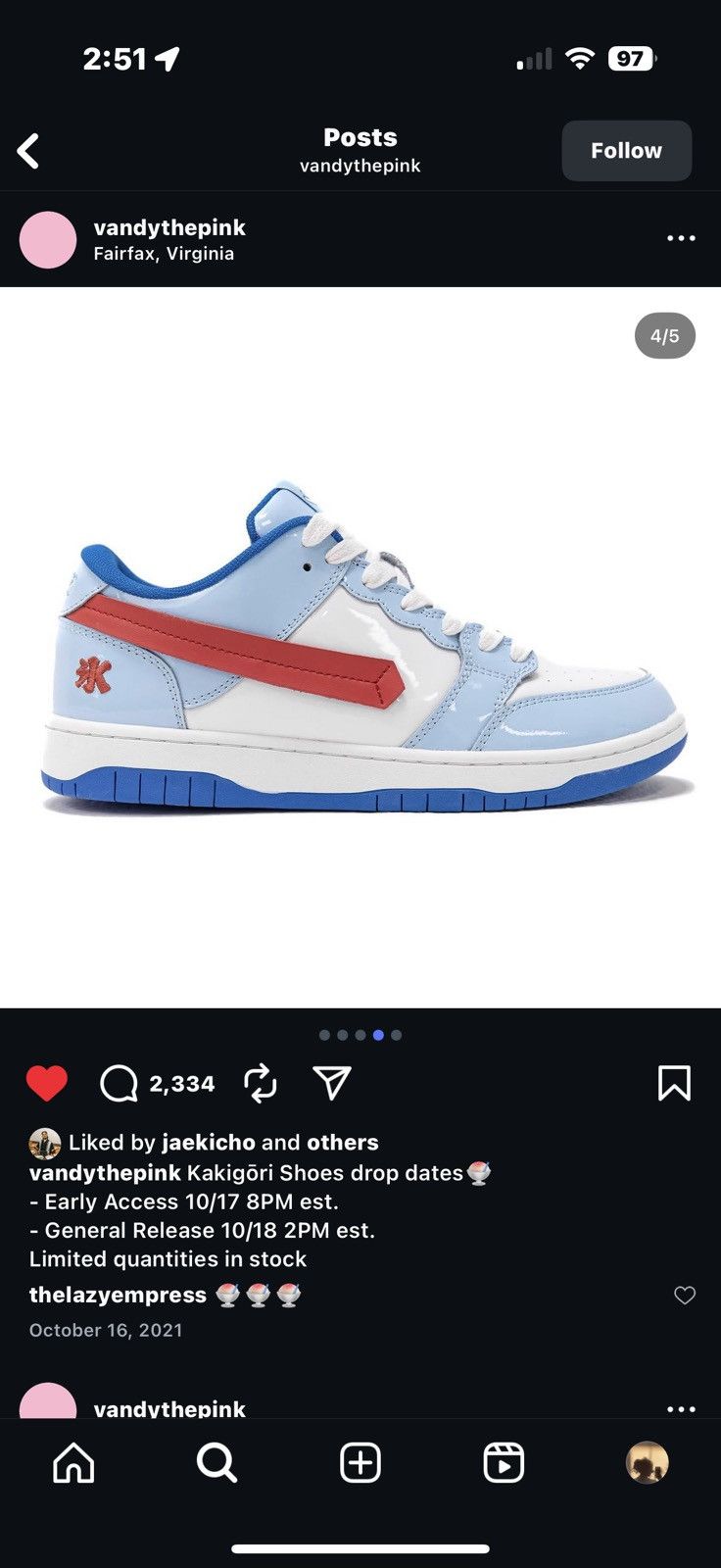Open the post's three-dot options menu
Viewport: 721px width, 1568px height.
681,238
